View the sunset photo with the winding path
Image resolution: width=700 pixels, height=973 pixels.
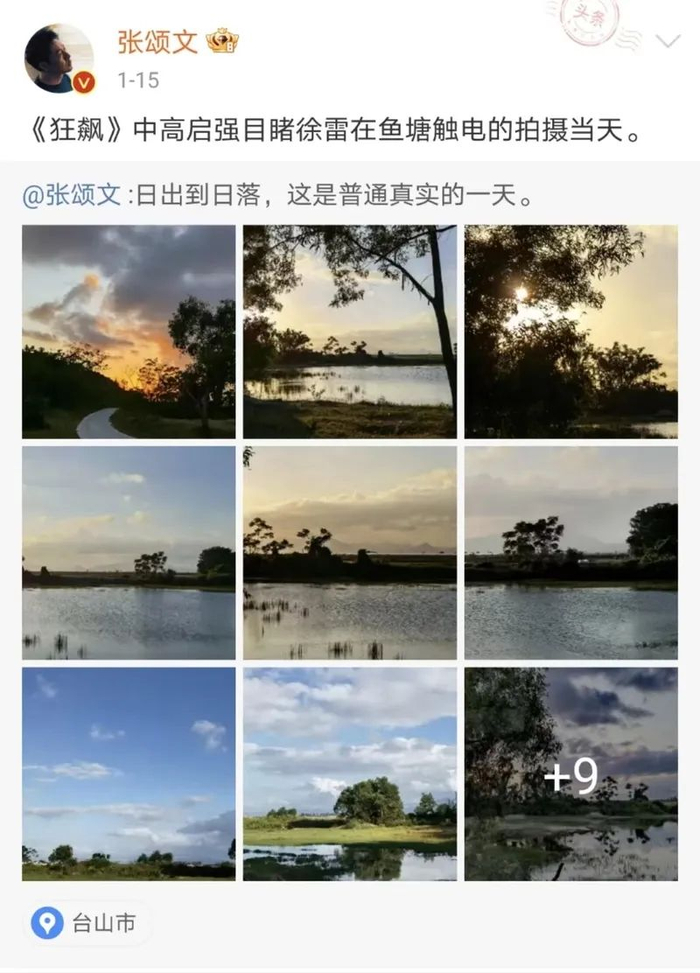point(129,332)
